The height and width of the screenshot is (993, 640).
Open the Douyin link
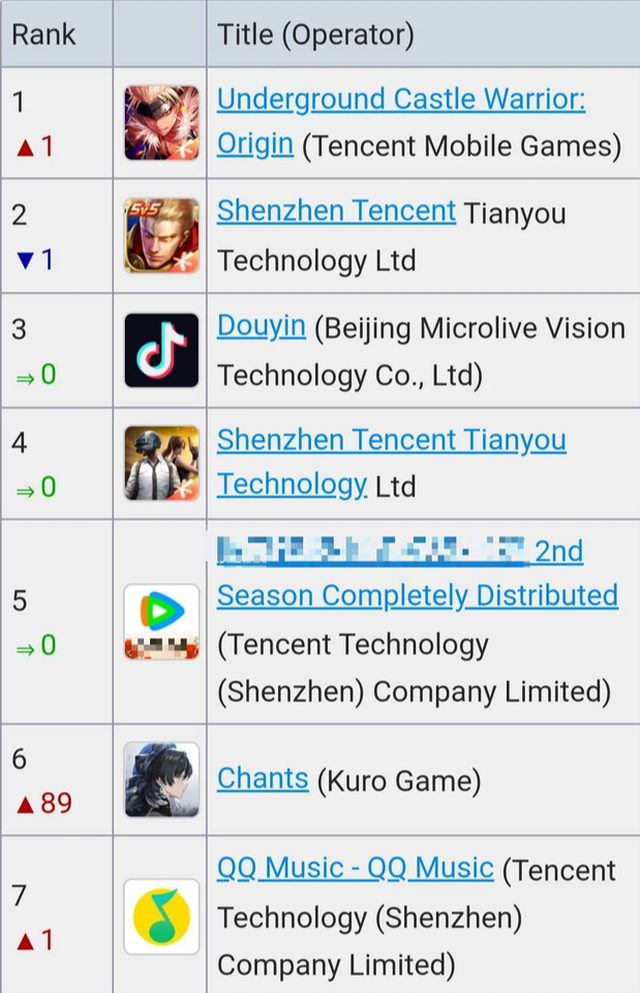pyautogui.click(x=261, y=326)
